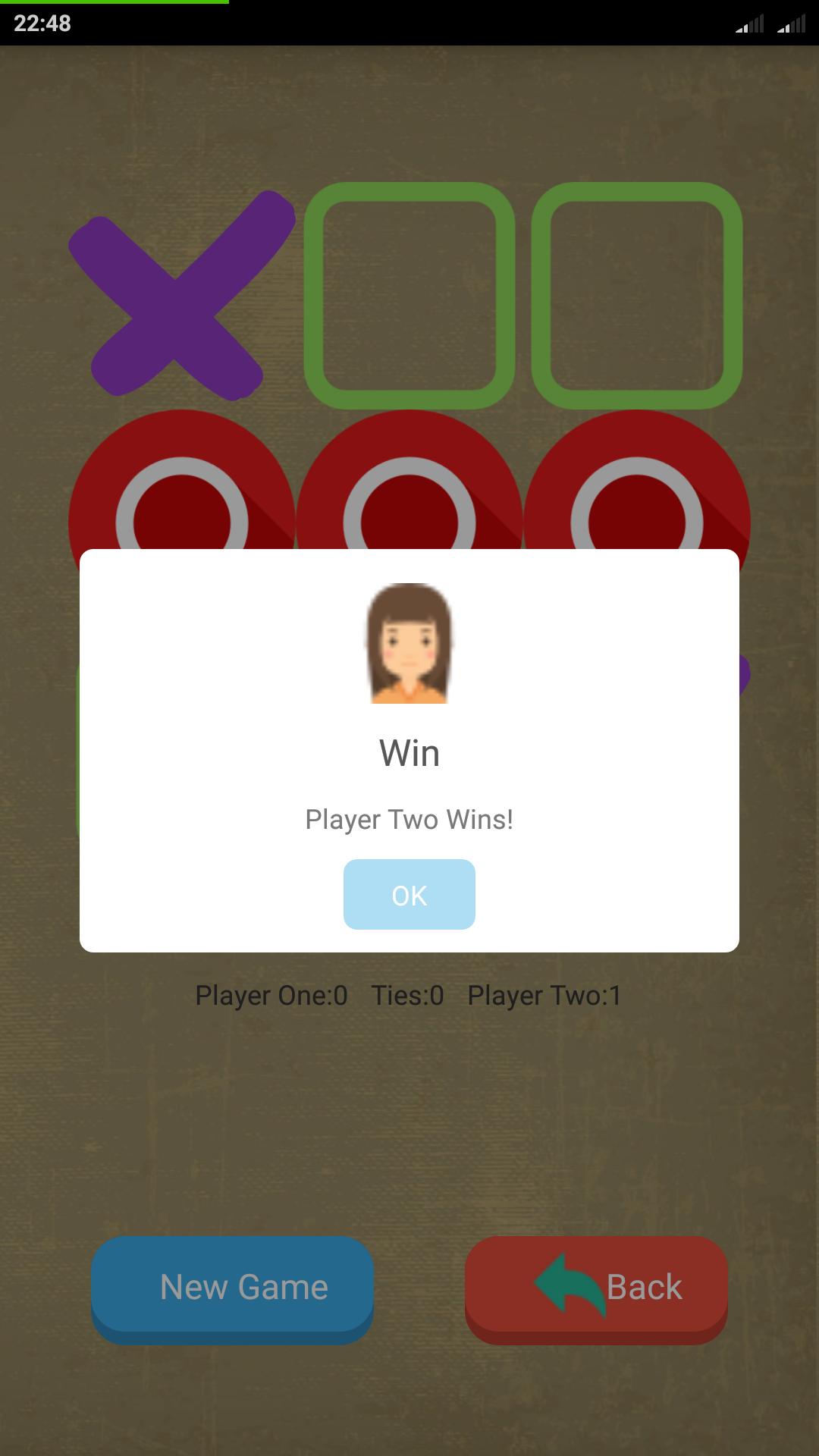Go Back to the previous screen
Screen dimensions: 819x1456
pyautogui.click(x=596, y=1287)
